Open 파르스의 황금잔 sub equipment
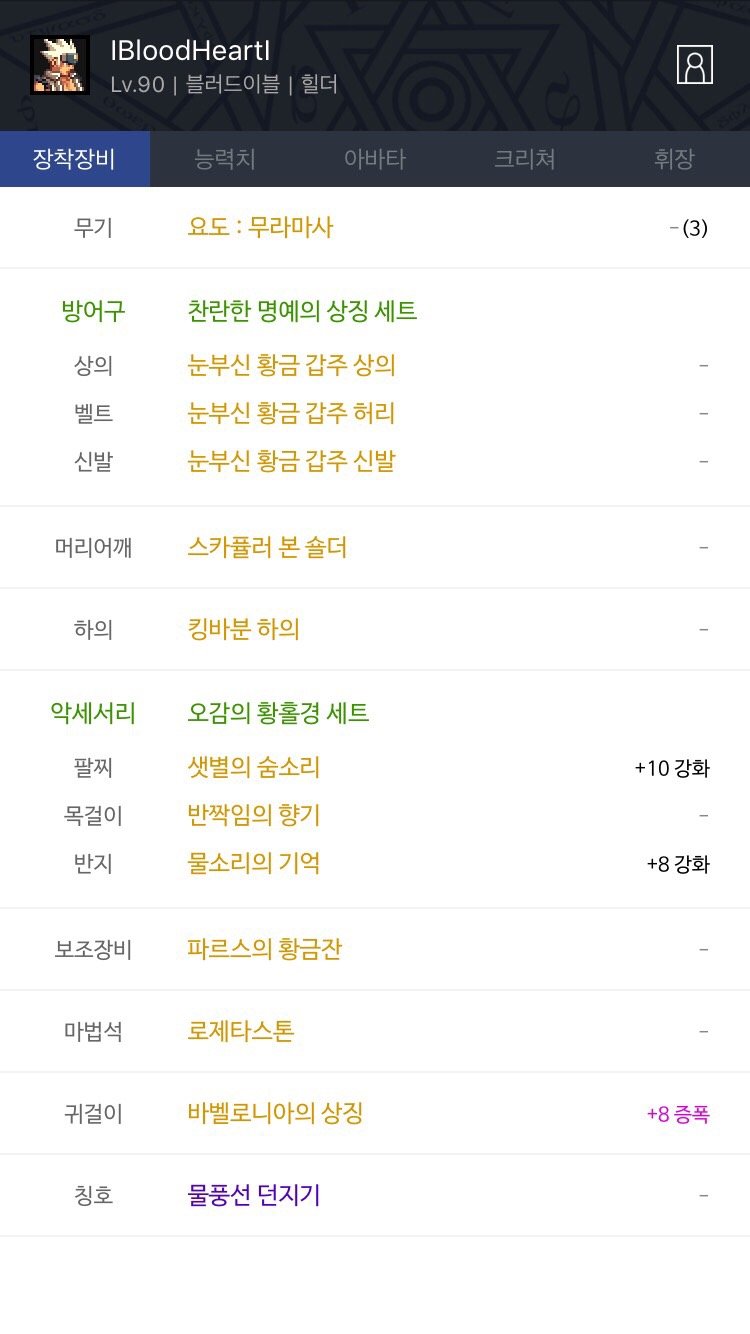Image resolution: width=750 pixels, height=1334 pixels. [x=265, y=949]
